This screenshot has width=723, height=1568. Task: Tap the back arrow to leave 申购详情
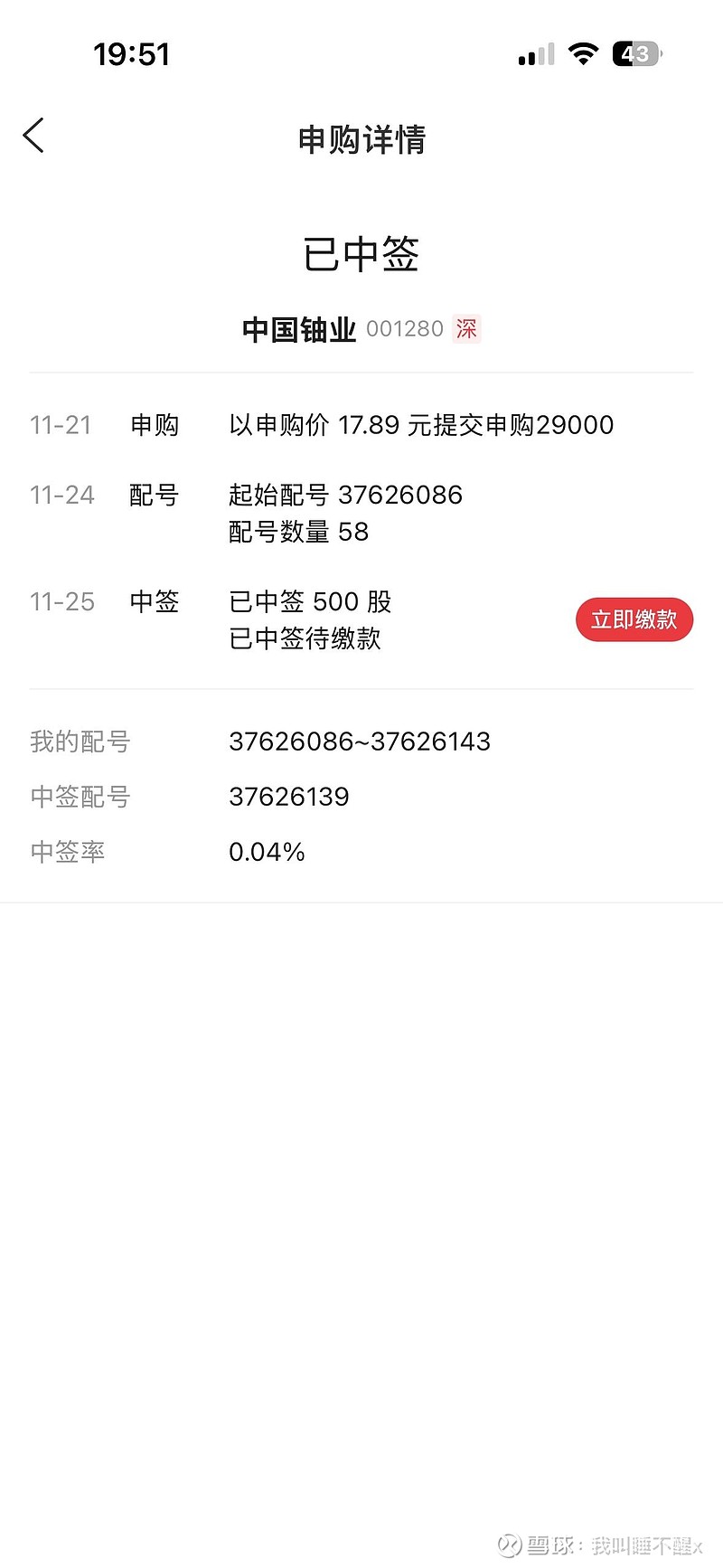(33, 135)
